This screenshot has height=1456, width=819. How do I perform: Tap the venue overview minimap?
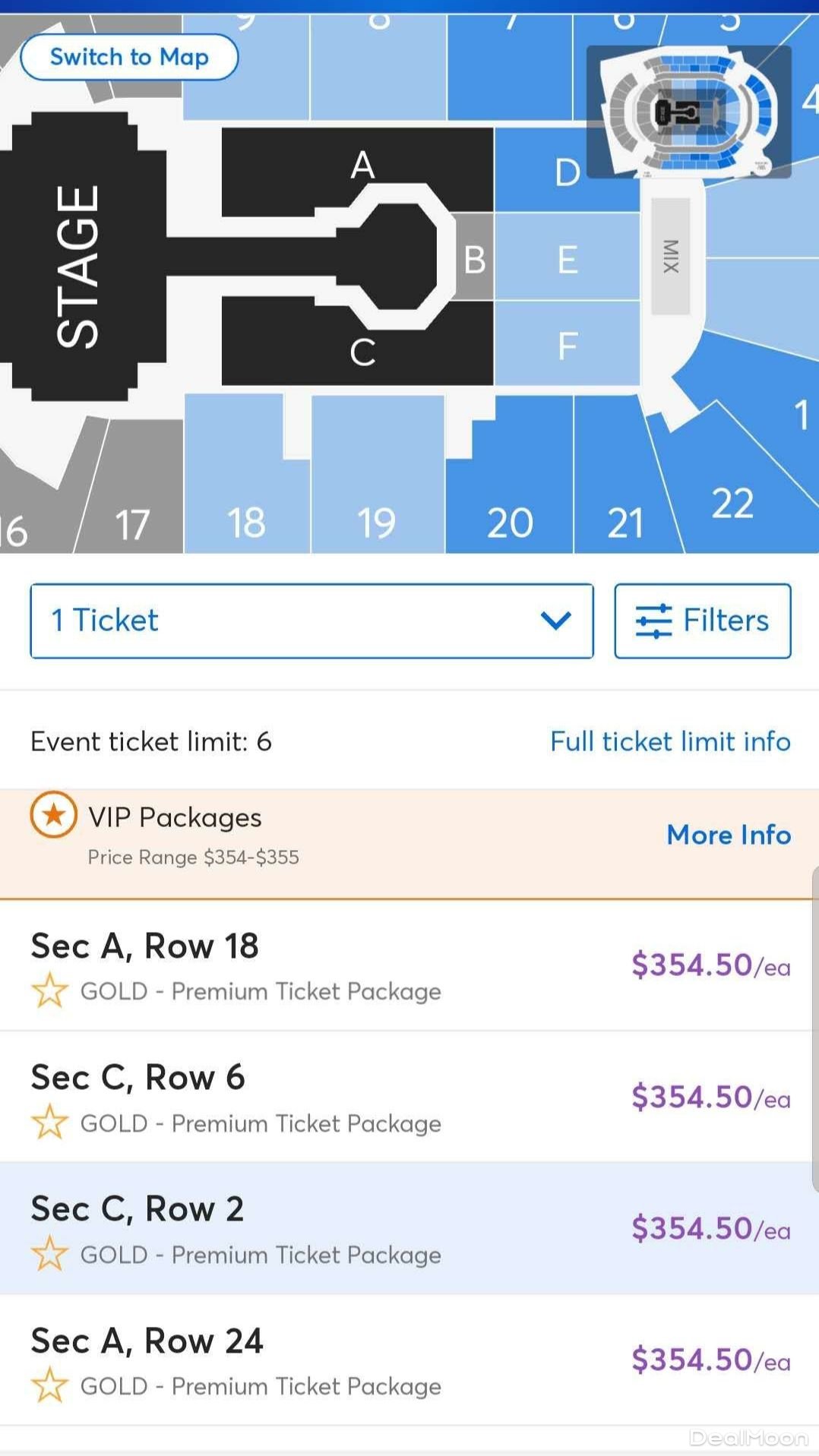(x=688, y=112)
